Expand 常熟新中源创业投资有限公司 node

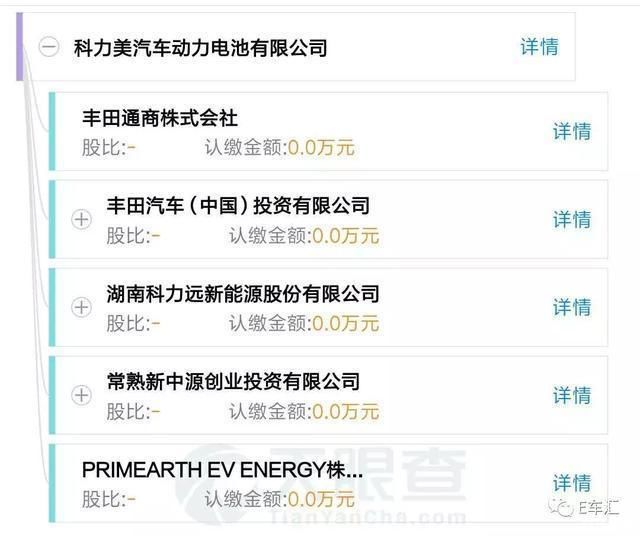tap(81, 395)
